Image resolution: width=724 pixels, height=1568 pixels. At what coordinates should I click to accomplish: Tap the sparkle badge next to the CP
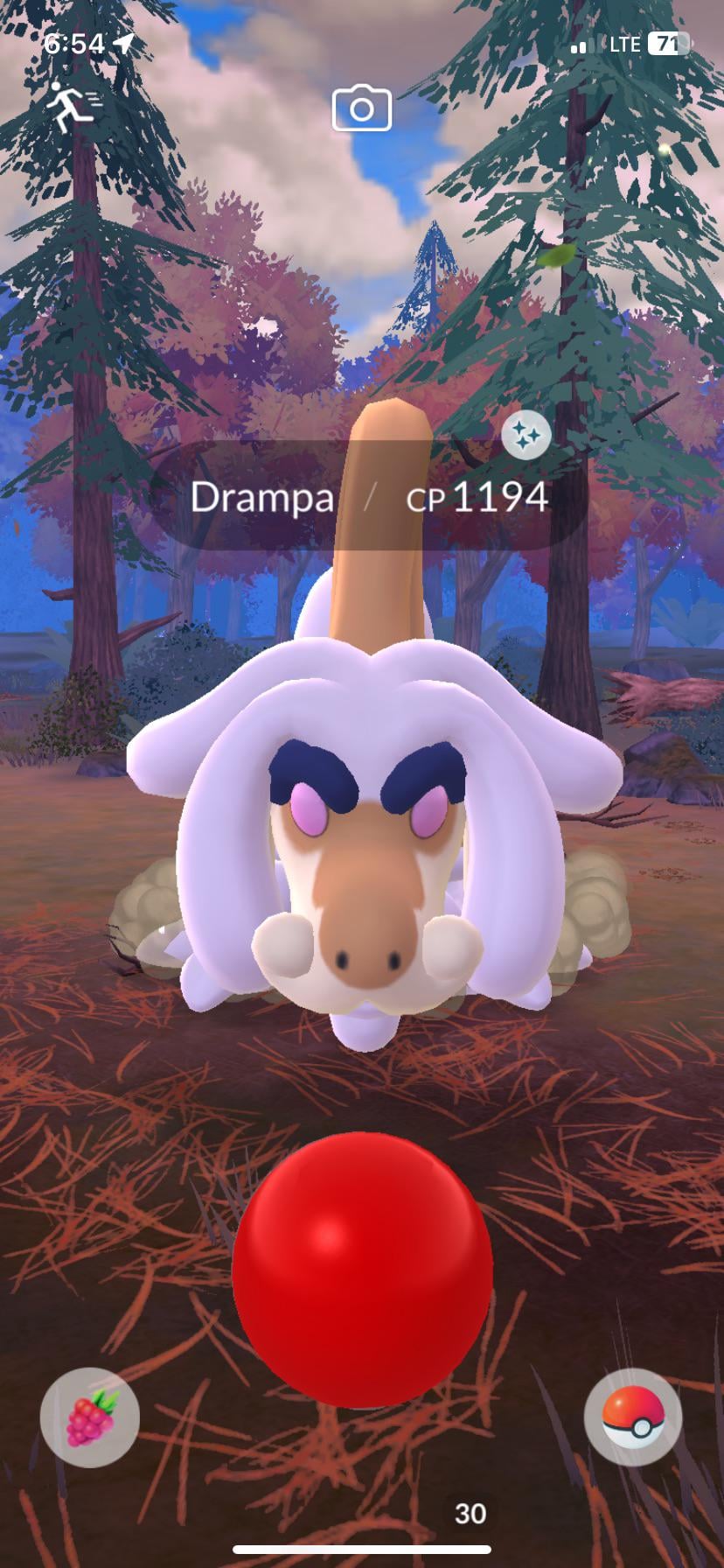[x=526, y=435]
